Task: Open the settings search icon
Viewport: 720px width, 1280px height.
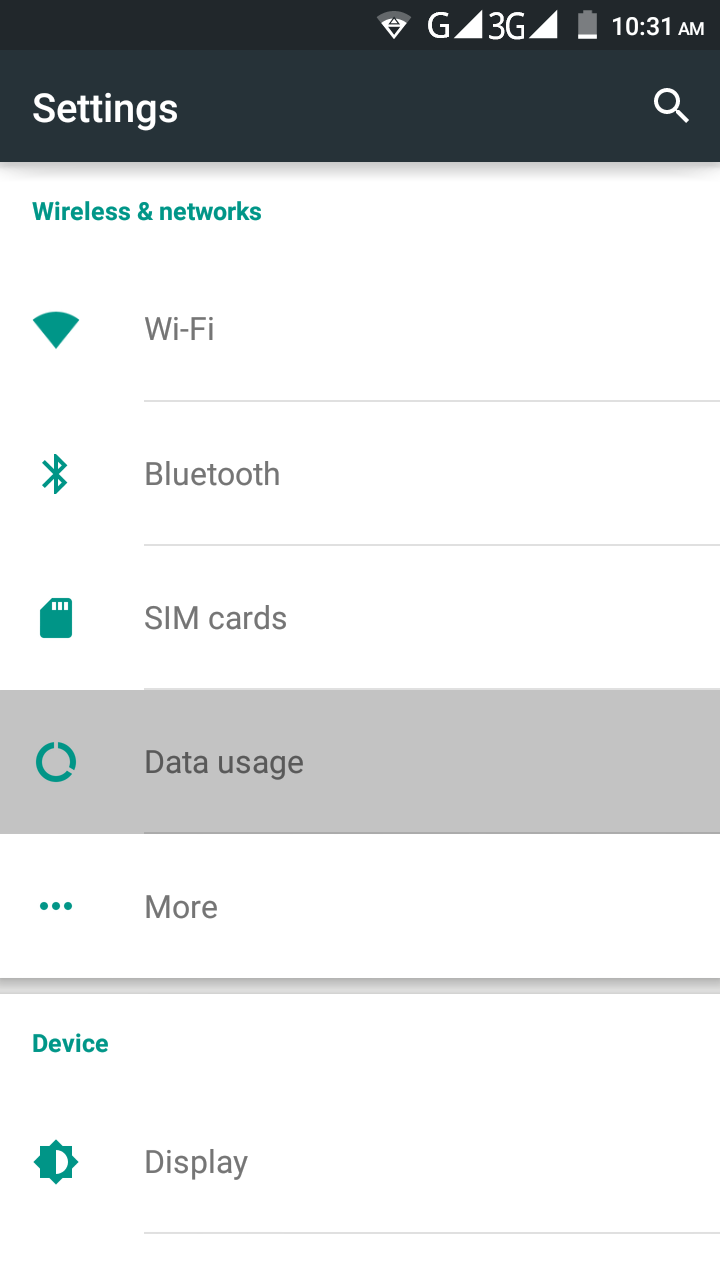Action: (x=671, y=106)
